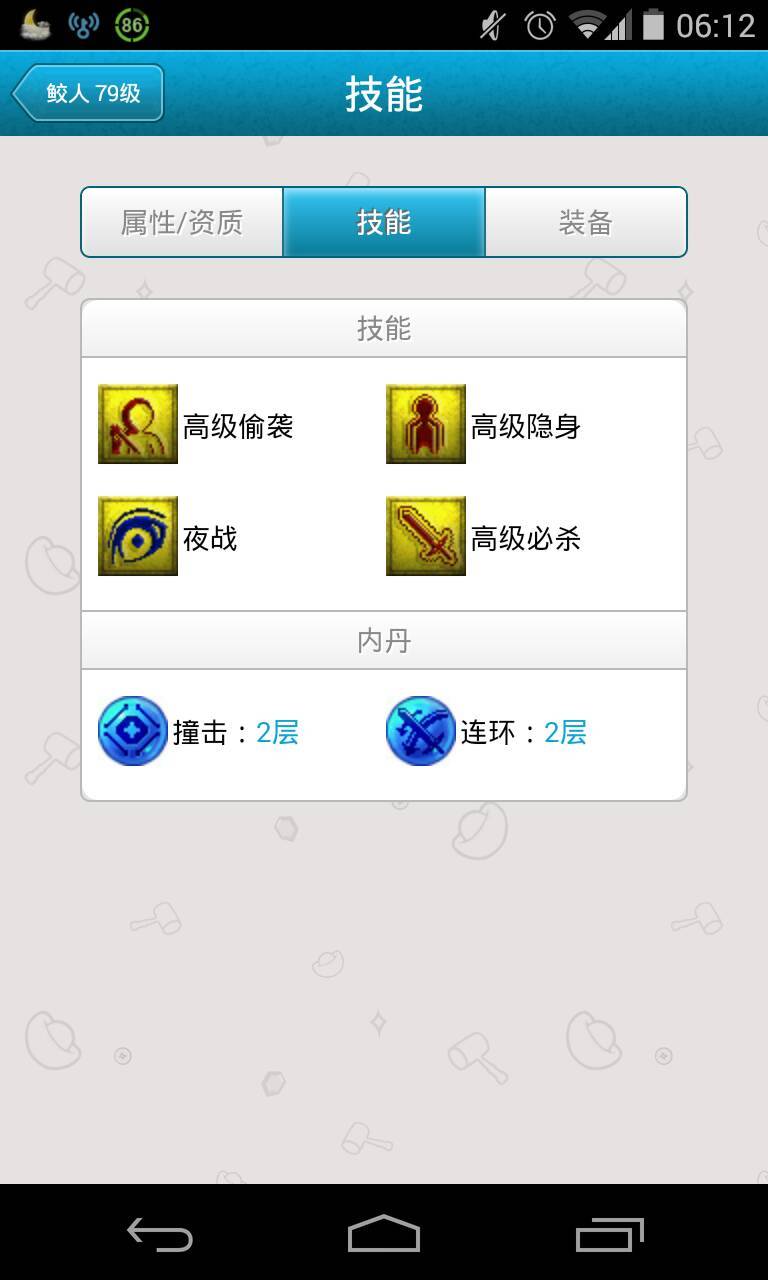Viewport: 768px width, 1280px height.
Task: Switch to the 属性/资质 tab
Action: pos(182,222)
